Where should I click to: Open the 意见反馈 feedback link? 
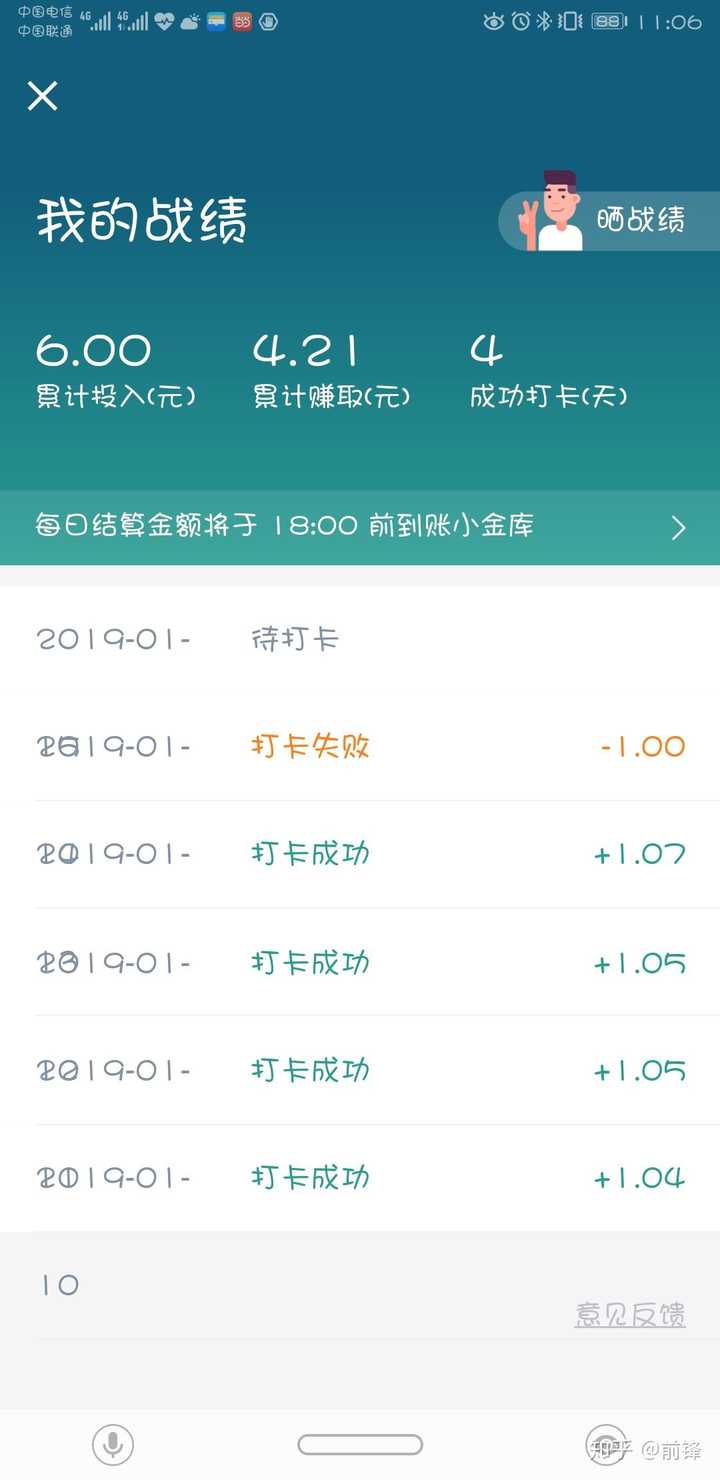coord(630,1314)
